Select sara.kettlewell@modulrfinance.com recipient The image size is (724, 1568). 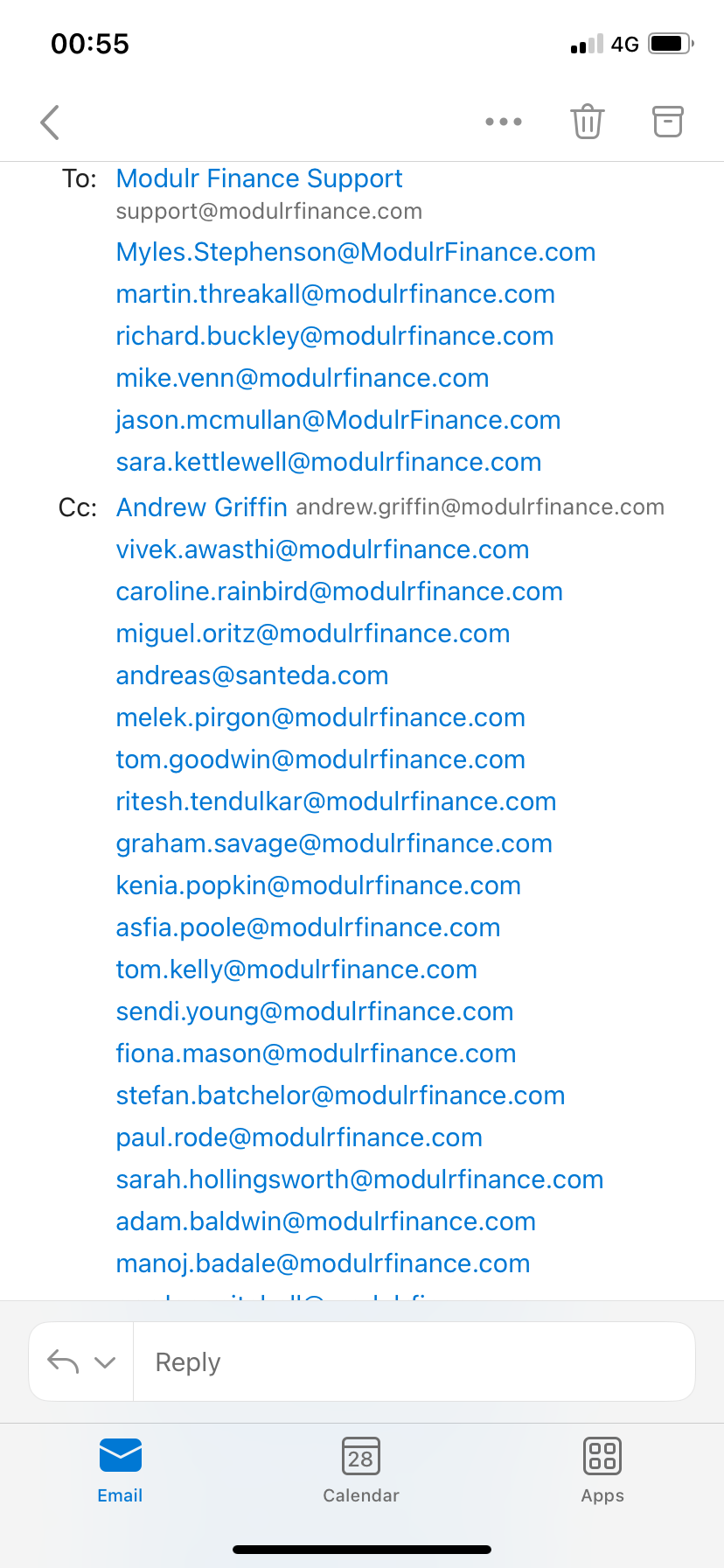[x=329, y=462]
